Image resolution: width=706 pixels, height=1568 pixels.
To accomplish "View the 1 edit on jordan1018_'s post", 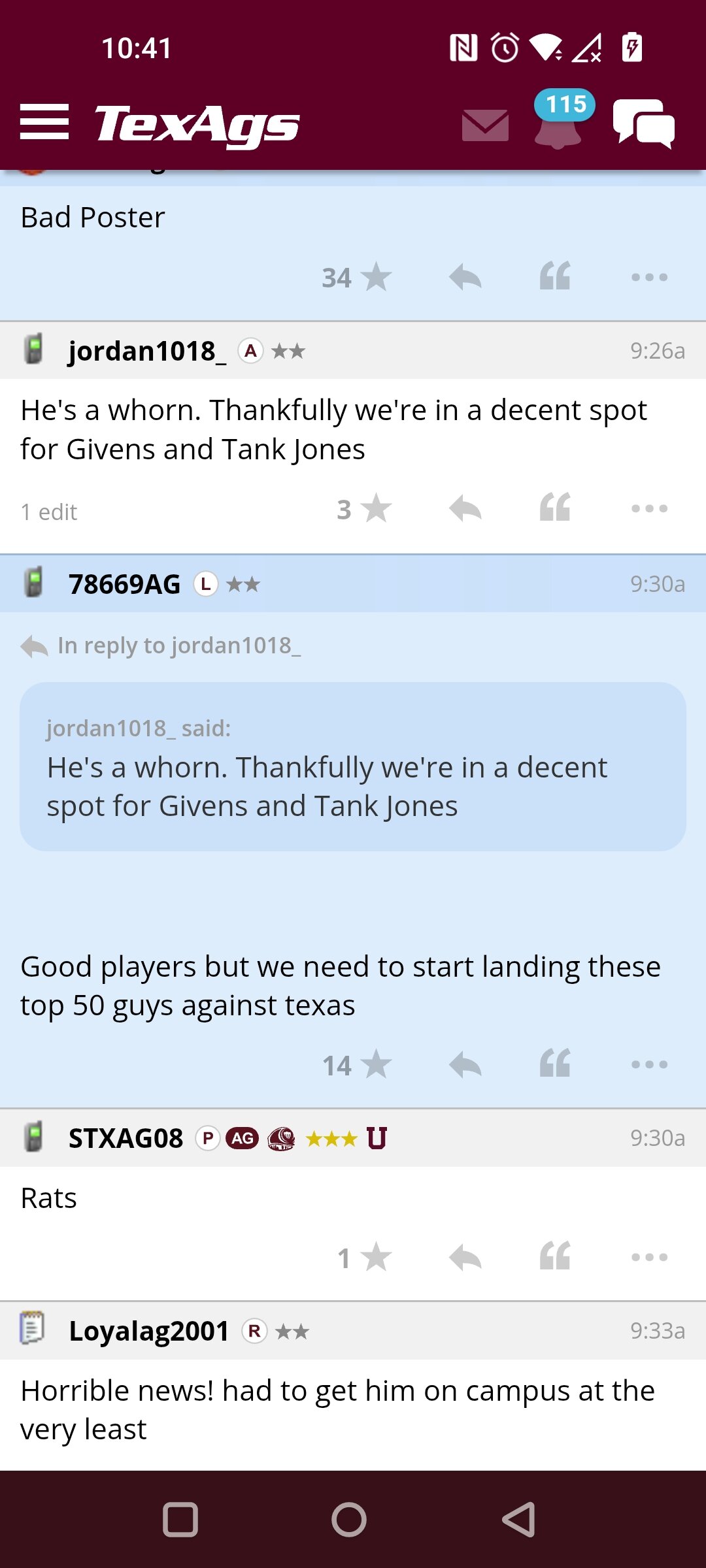I will 49,512.
